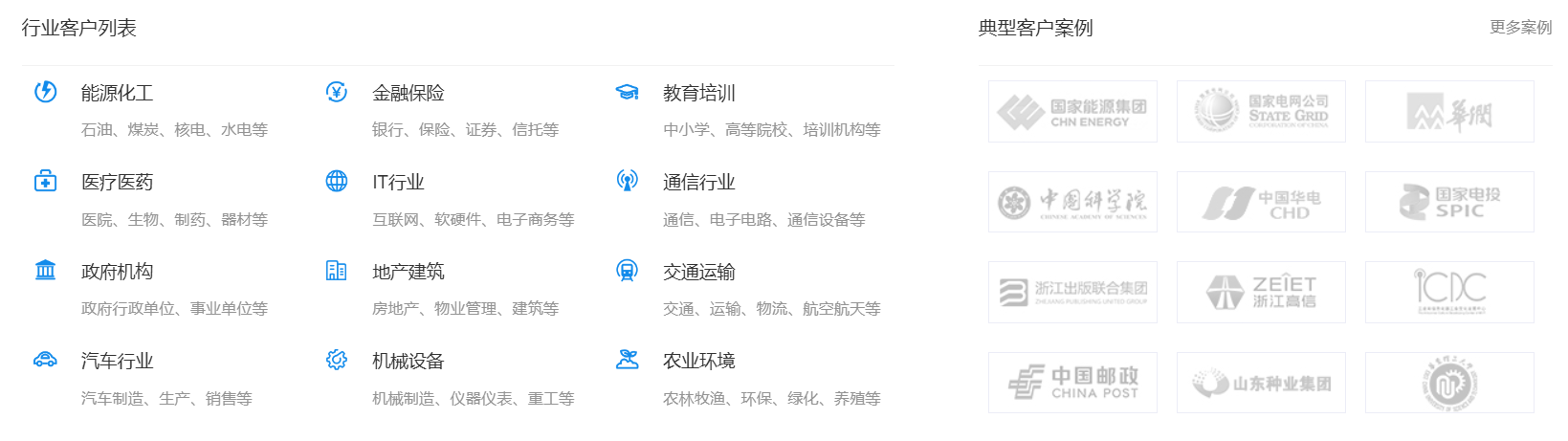The width and height of the screenshot is (1568, 441).
Task: View the 地产建筑 industry customers
Action: (408, 273)
